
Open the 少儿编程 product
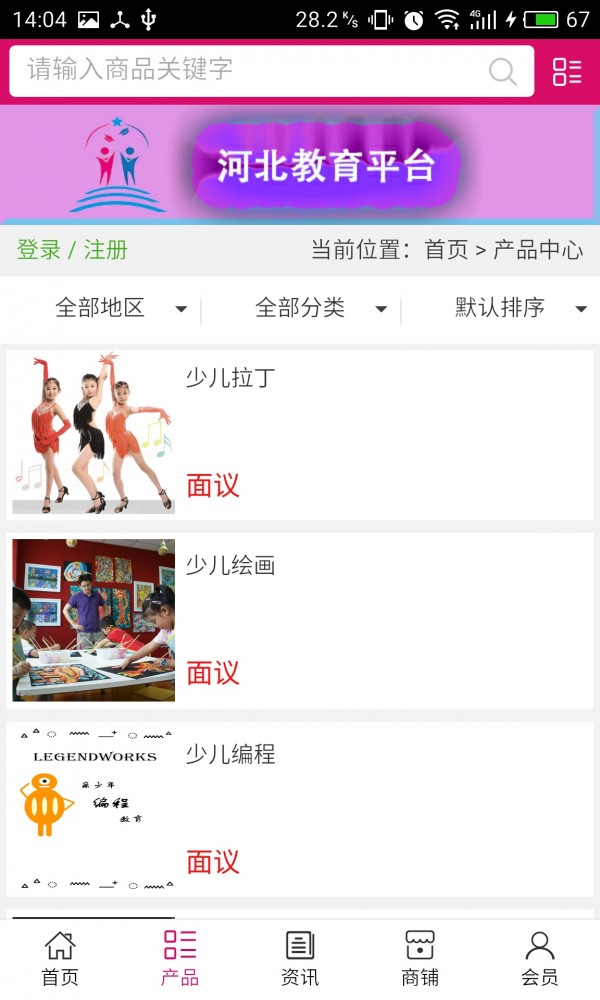click(x=300, y=808)
